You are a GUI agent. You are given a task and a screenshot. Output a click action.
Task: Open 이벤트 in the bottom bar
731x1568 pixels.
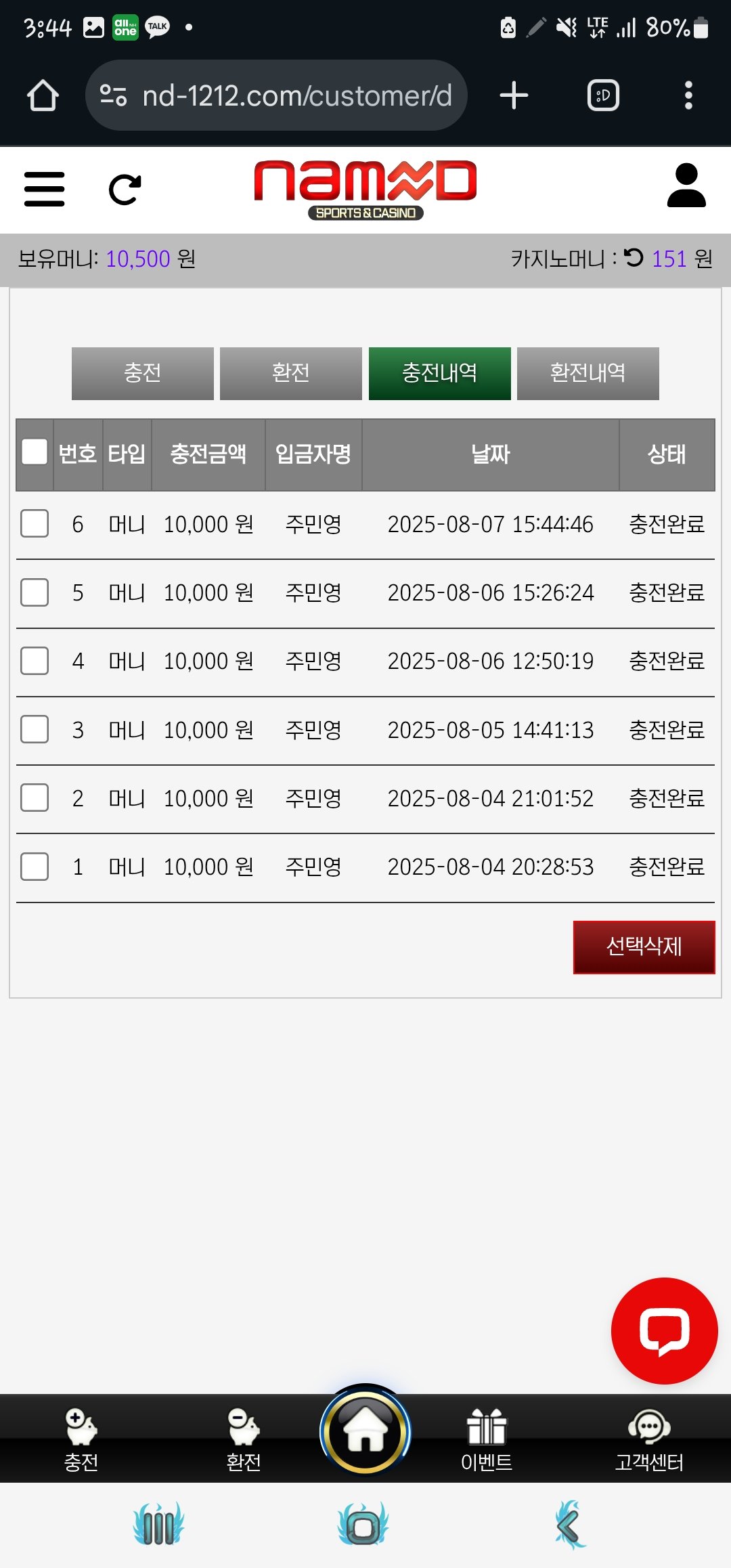[x=487, y=1439]
